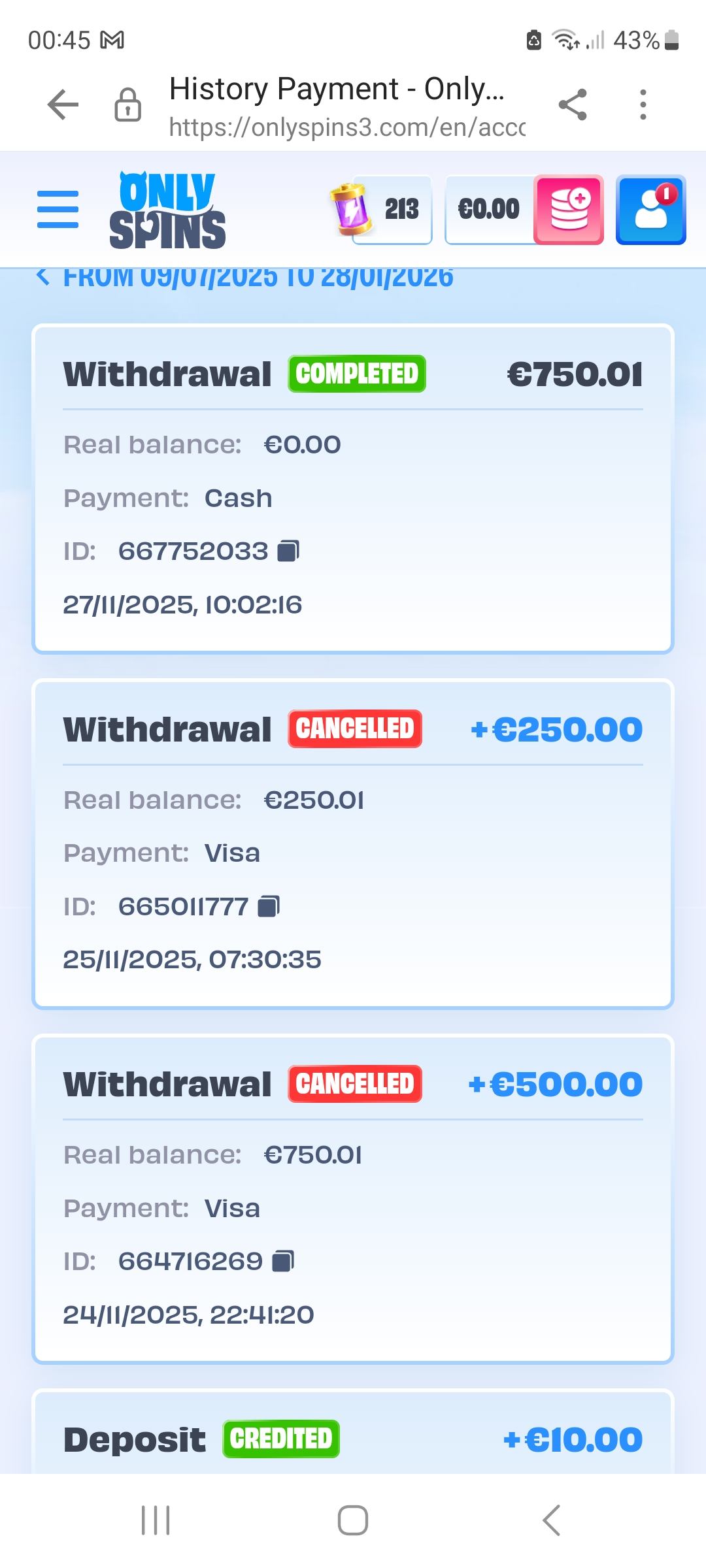Open the browser overflow menu
This screenshot has height=1568, width=706.
point(643,105)
